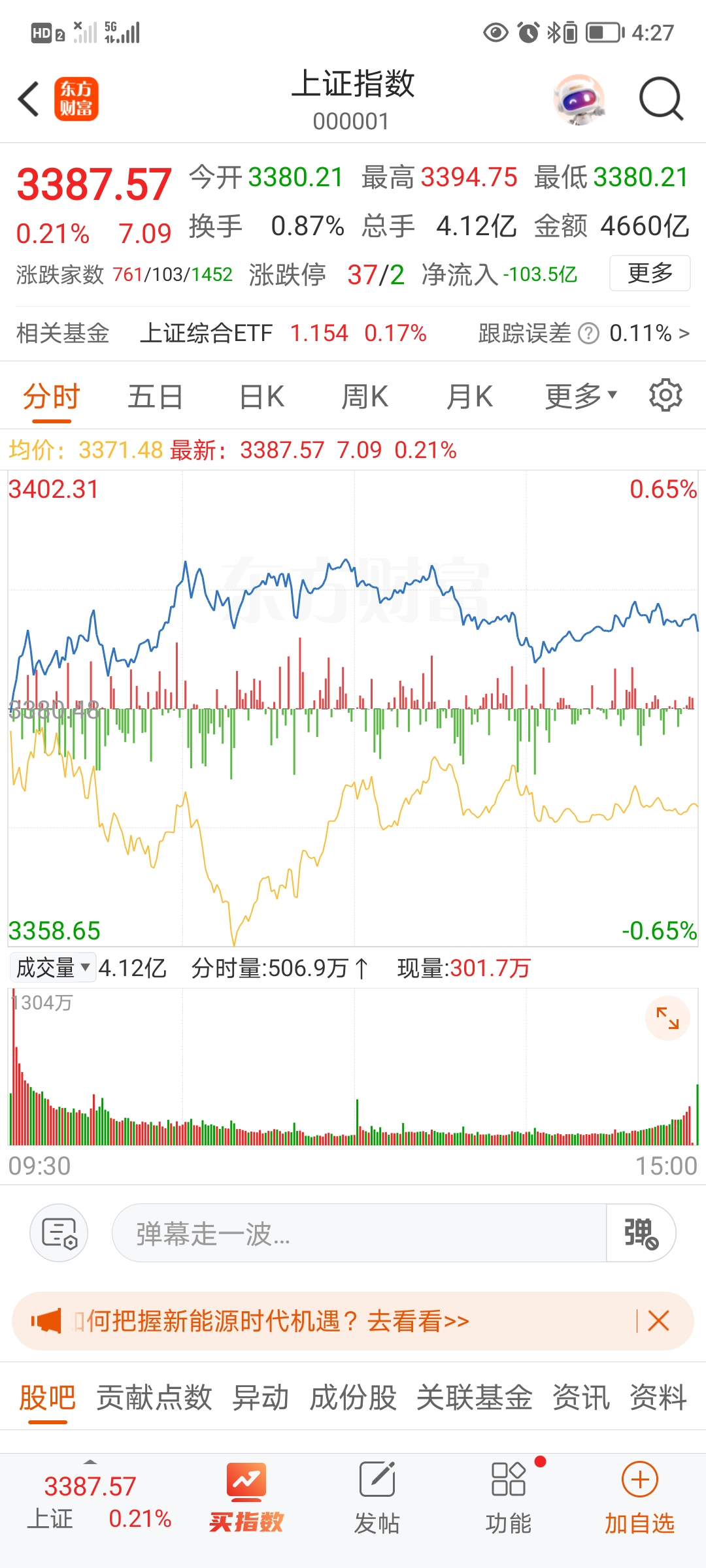Expand the chart to full screen
Viewport: 706px width, 1568px height.
[x=667, y=1018]
